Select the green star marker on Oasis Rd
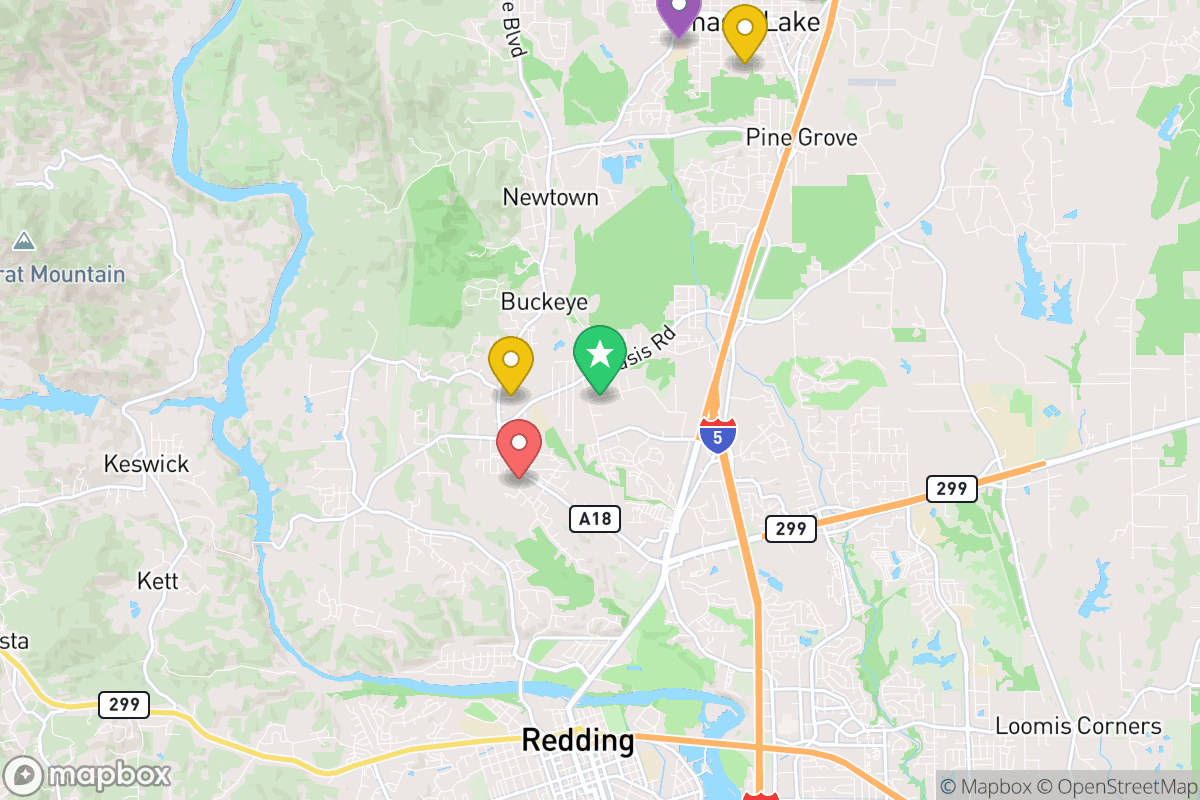This screenshot has height=800, width=1200. click(x=600, y=355)
